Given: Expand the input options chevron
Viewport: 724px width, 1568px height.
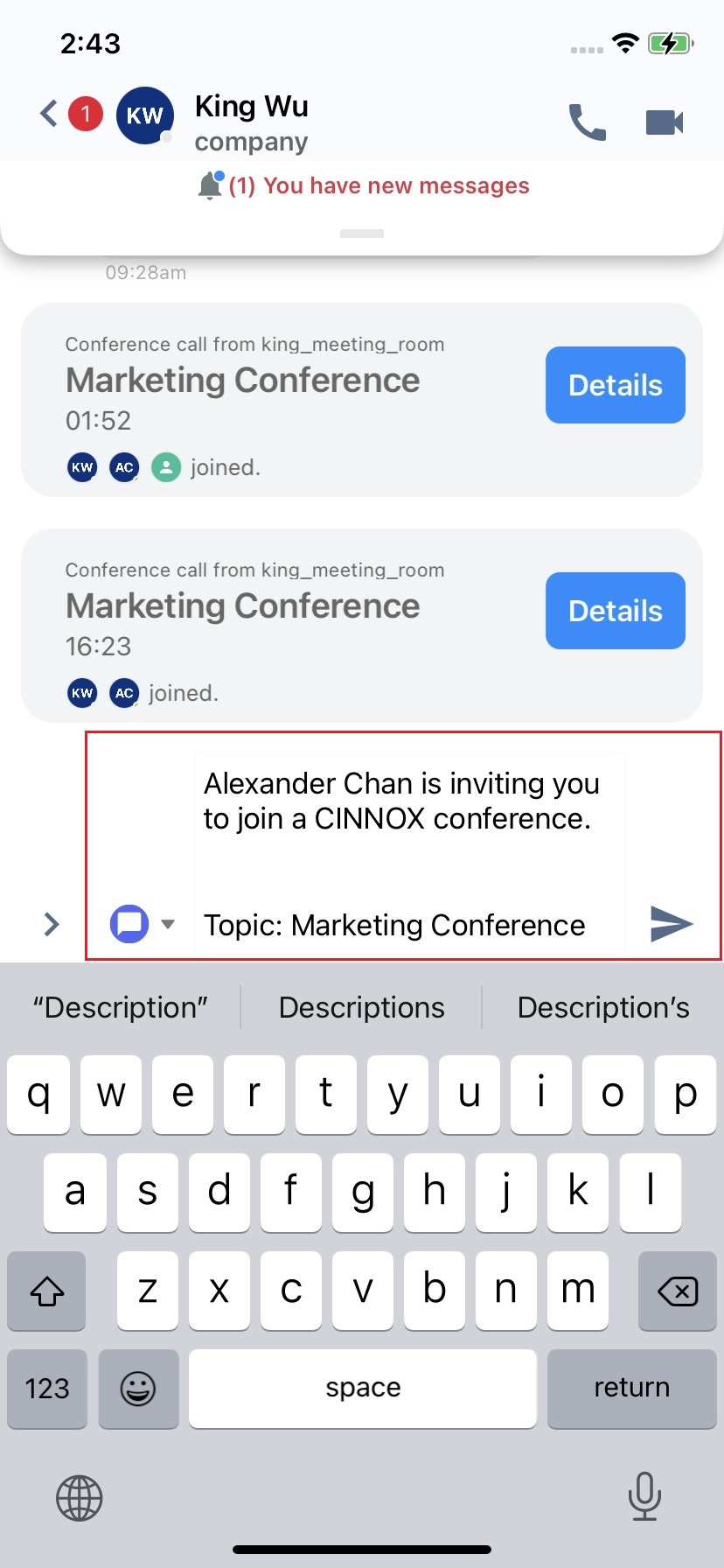Looking at the screenshot, I should pyautogui.click(x=52, y=924).
